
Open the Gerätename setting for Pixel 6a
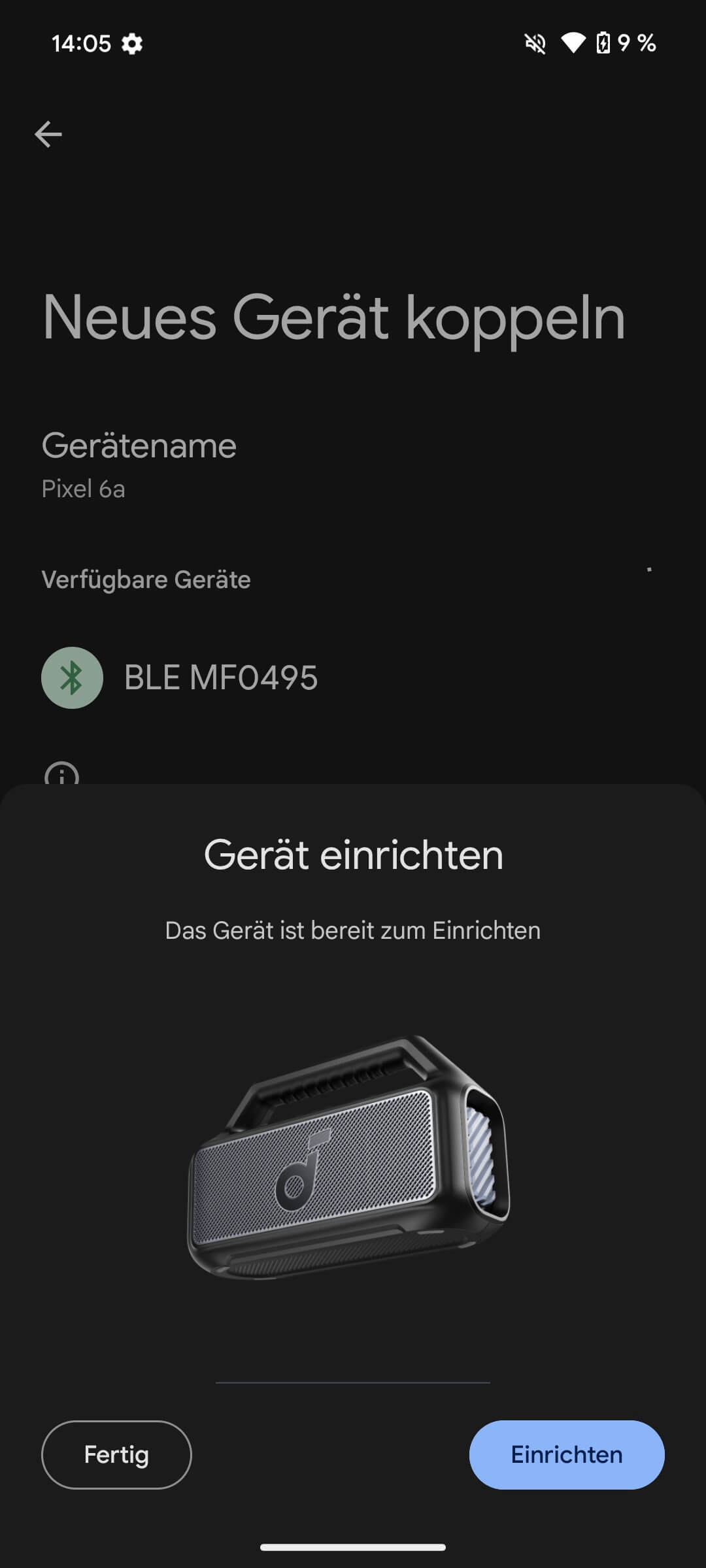tap(139, 465)
